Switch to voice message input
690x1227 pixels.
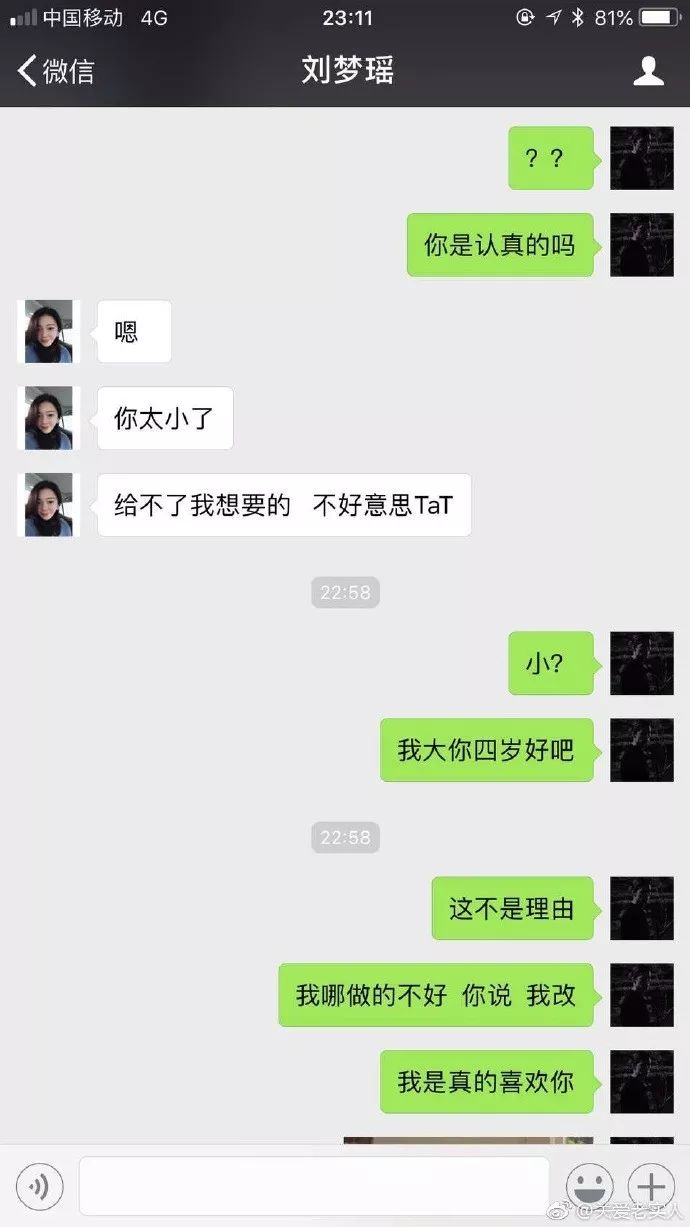(40, 1187)
